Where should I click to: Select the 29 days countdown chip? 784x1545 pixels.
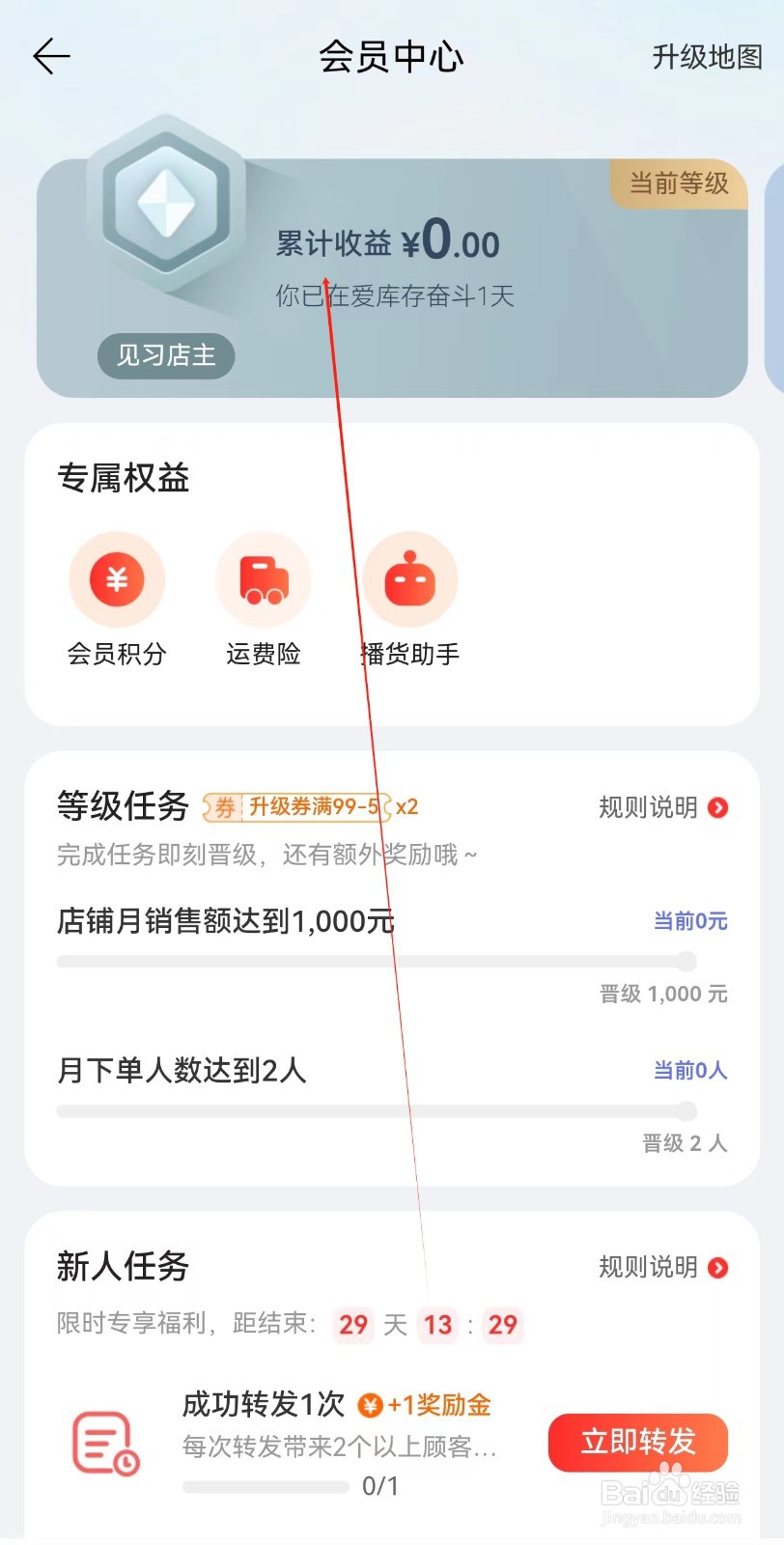353,1325
